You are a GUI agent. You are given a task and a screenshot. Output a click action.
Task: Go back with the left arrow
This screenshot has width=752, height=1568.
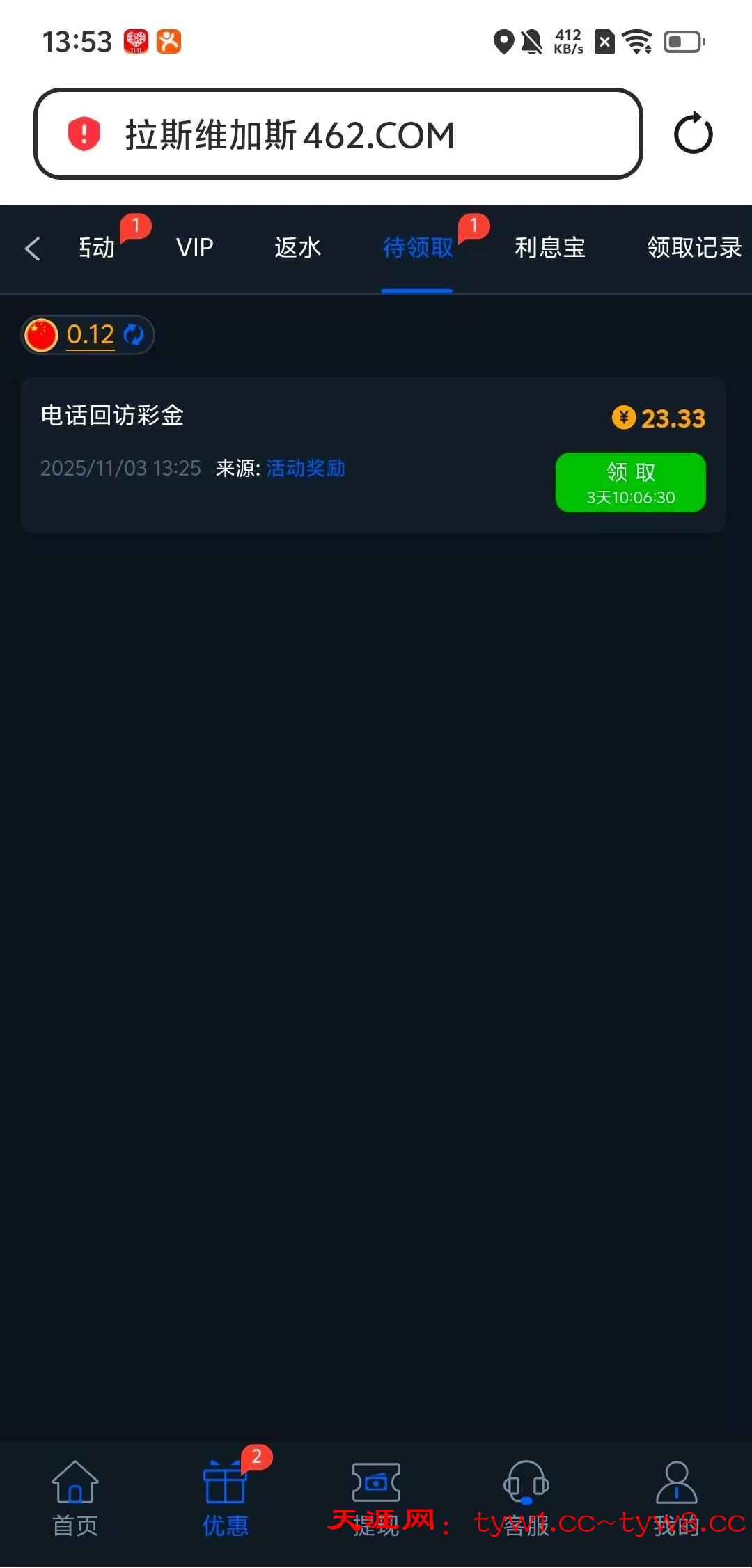32,249
